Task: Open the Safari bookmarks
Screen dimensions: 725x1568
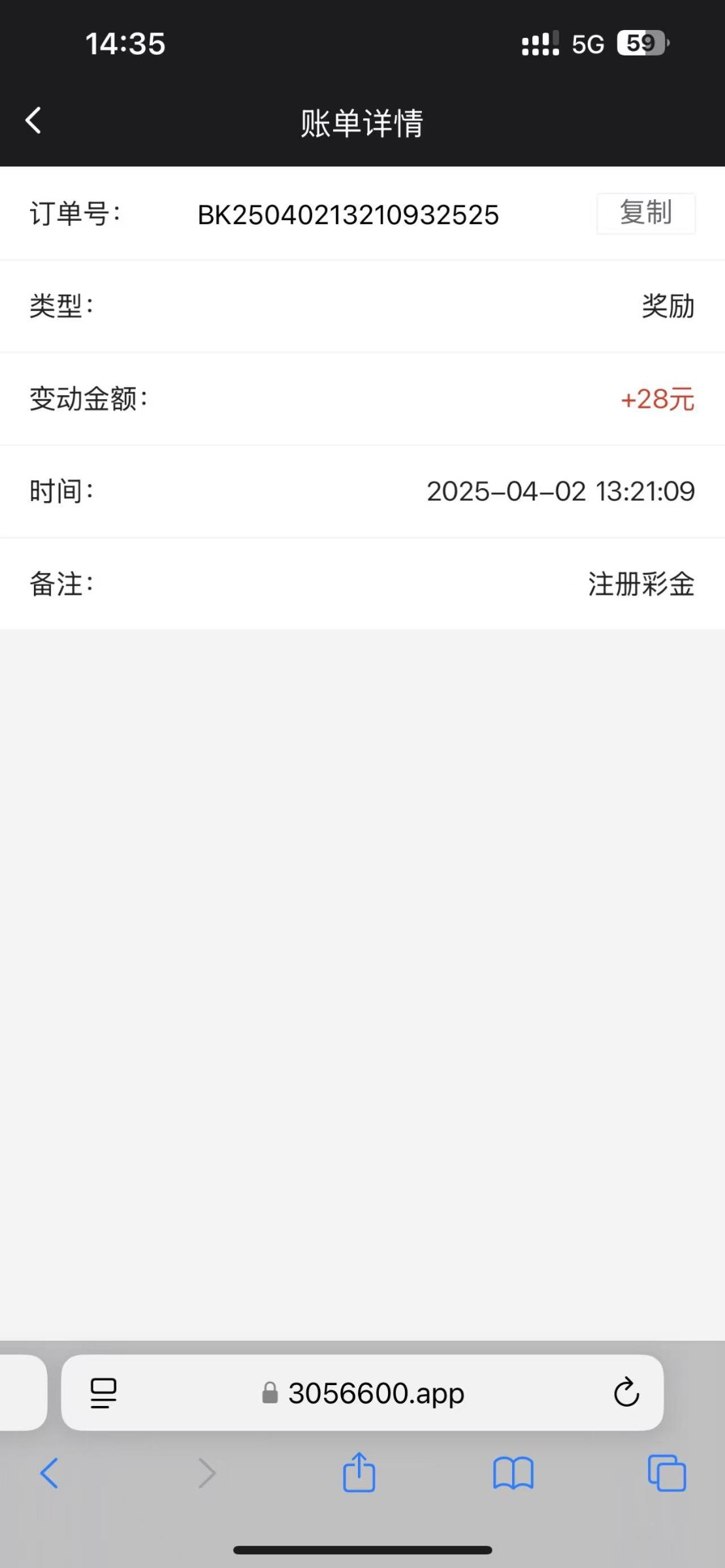Action: coord(513,1474)
